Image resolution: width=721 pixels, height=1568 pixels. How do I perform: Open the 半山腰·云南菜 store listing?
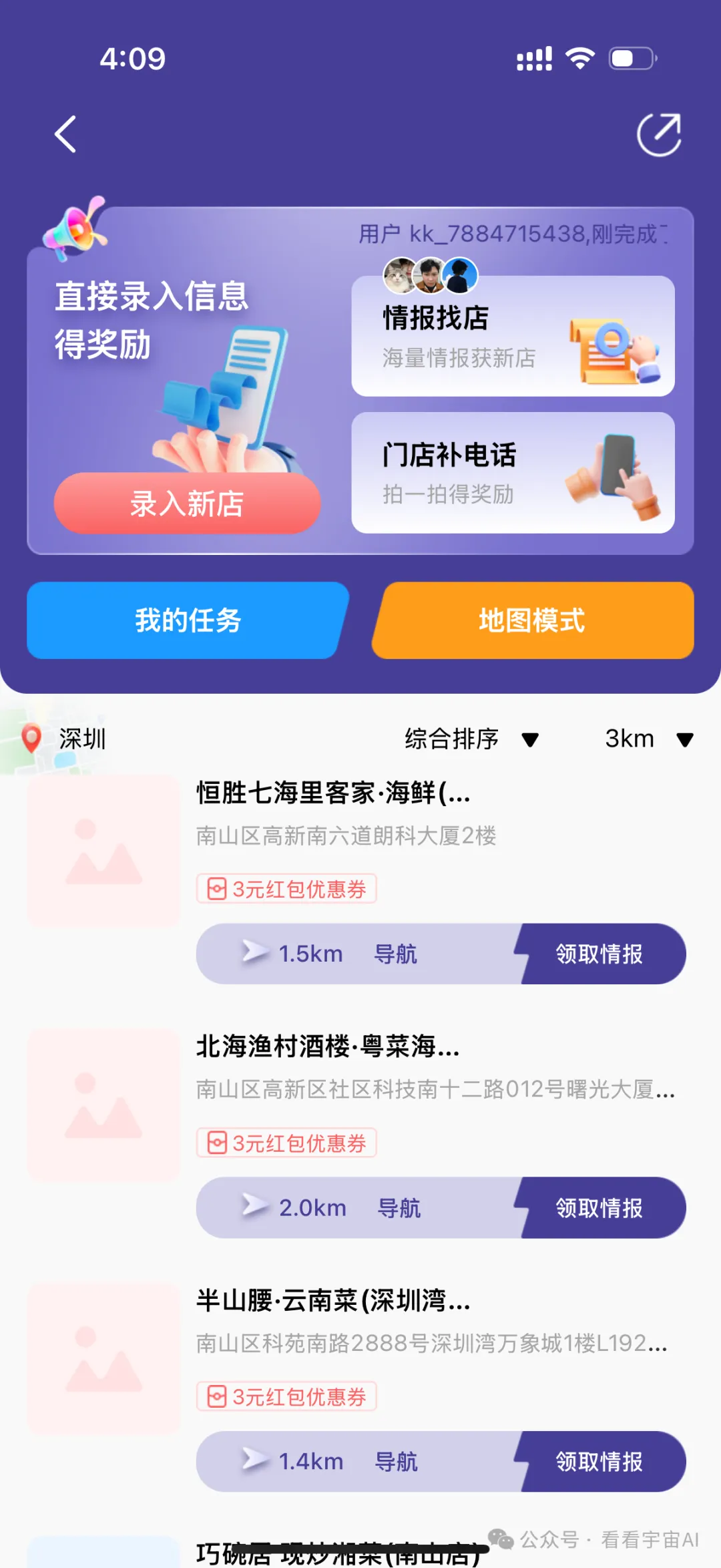pyautogui.click(x=332, y=1300)
